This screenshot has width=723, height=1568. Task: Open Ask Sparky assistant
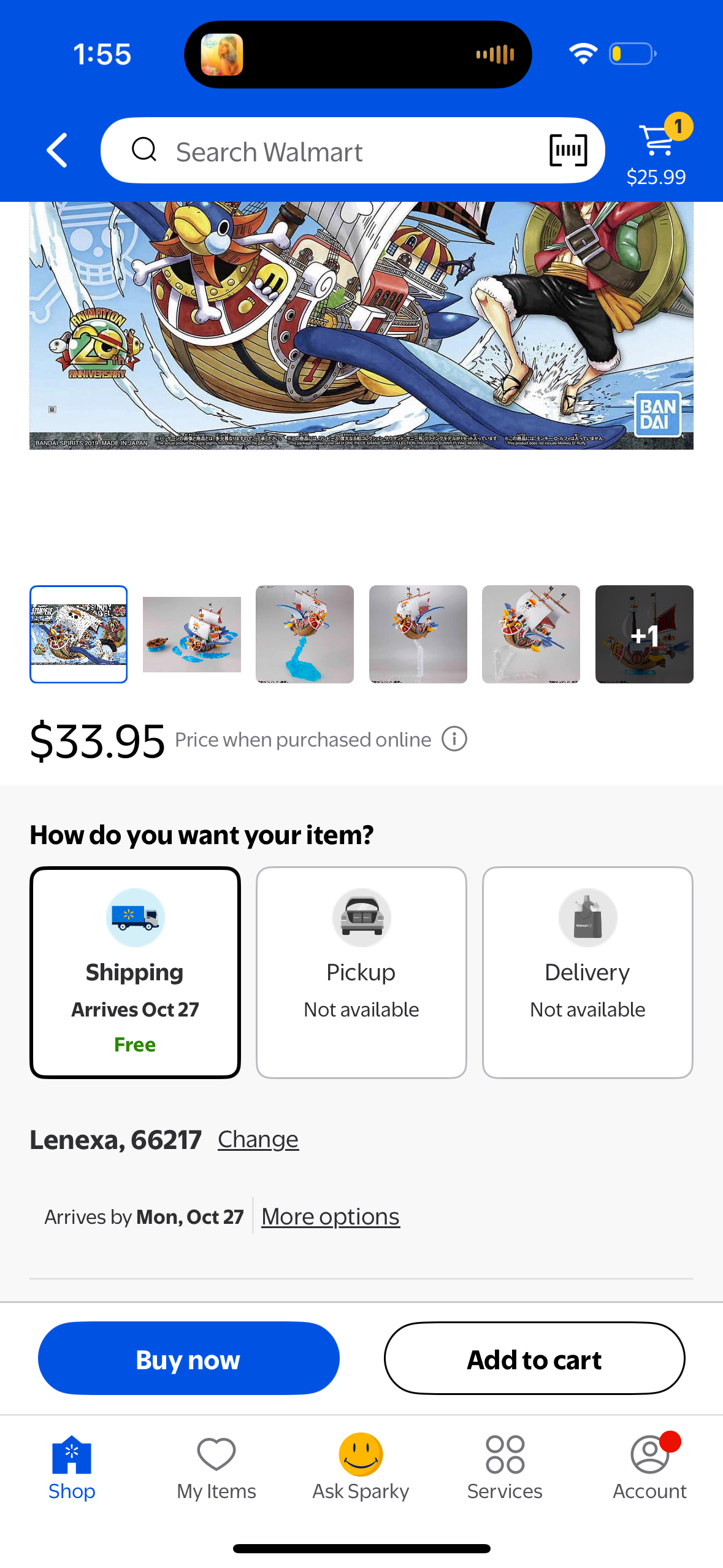click(361, 1467)
